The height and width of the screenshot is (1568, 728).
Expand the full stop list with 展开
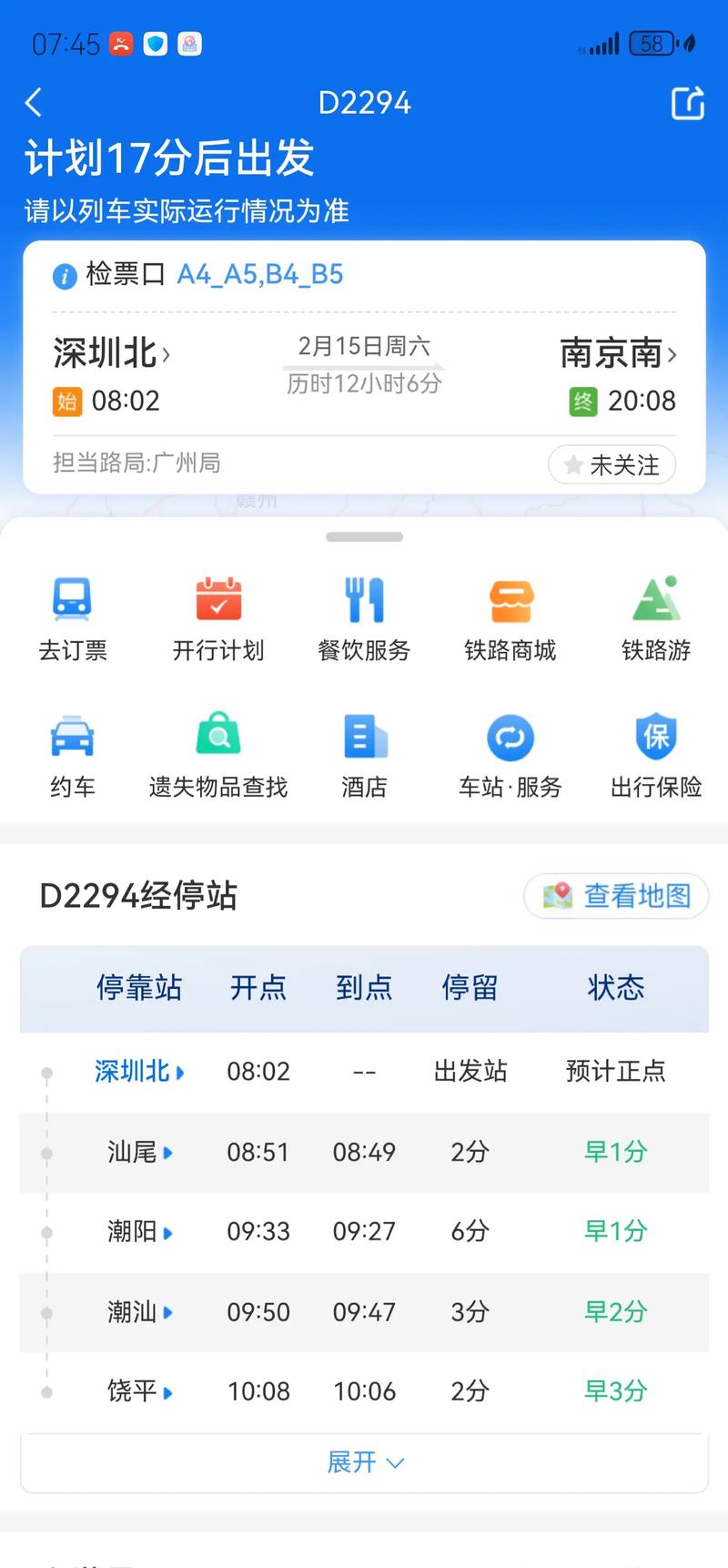tap(364, 1462)
